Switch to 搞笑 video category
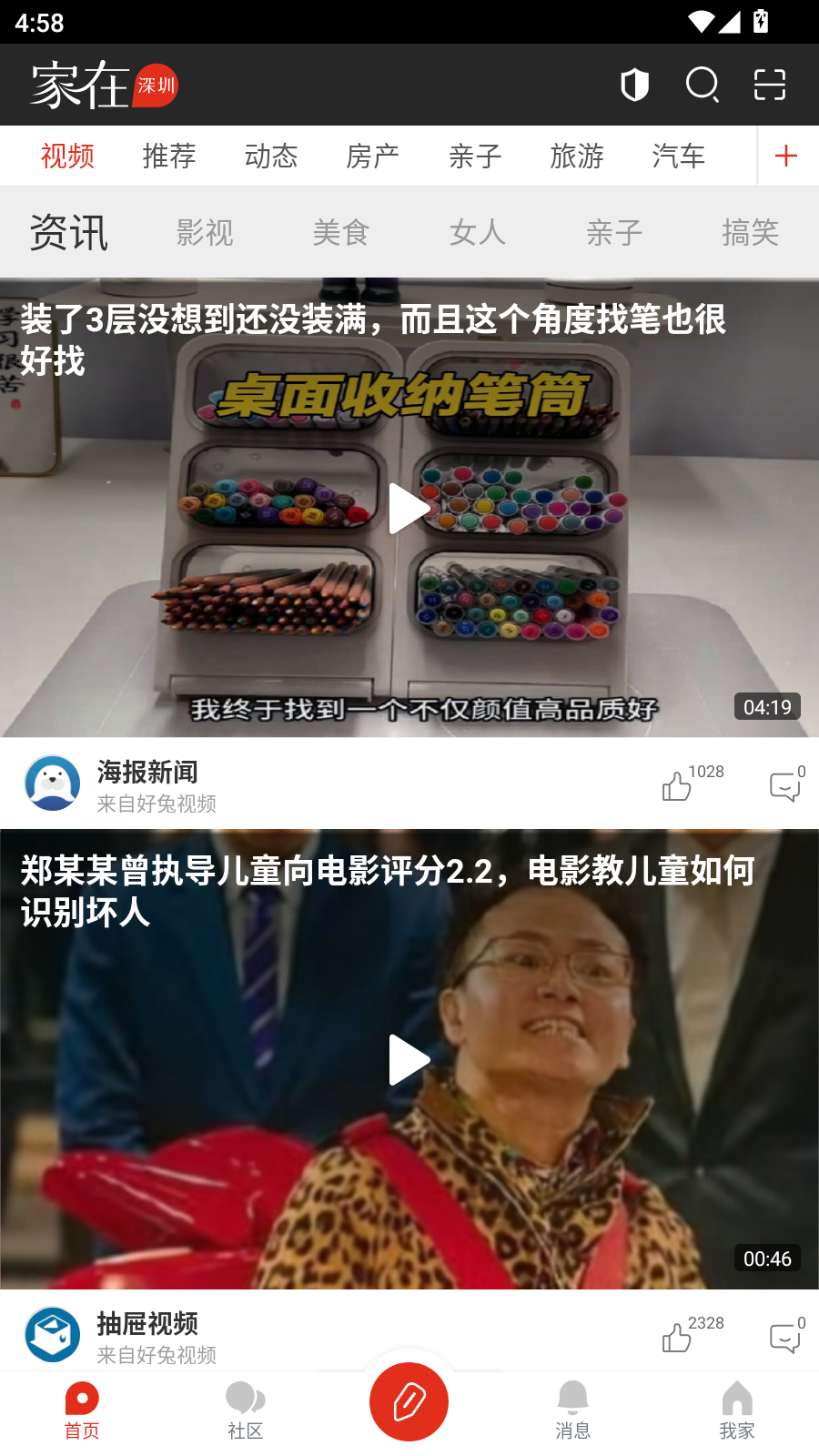This screenshot has height=1456, width=819. pos(750,233)
